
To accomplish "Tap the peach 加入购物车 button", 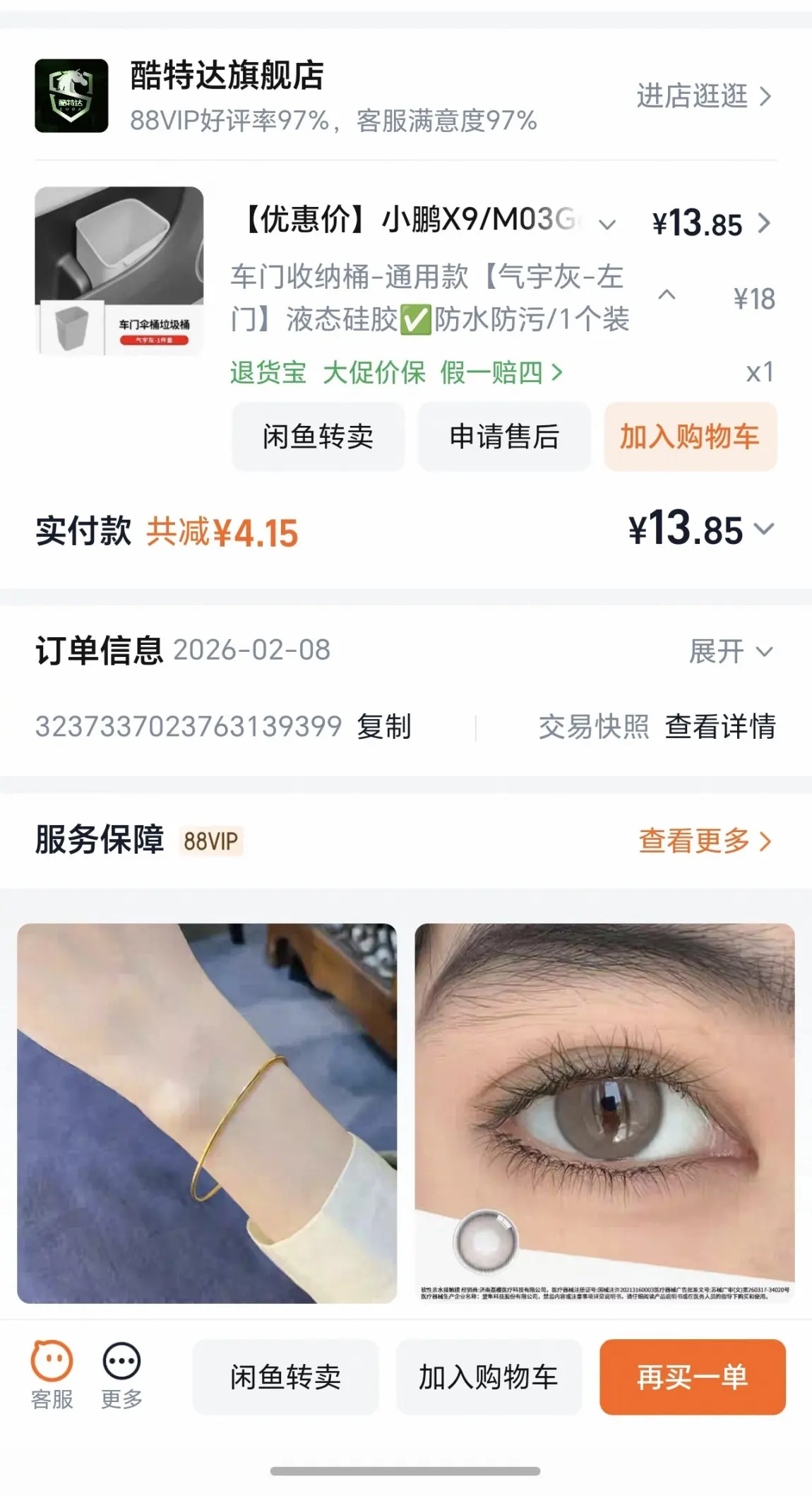I will point(690,437).
